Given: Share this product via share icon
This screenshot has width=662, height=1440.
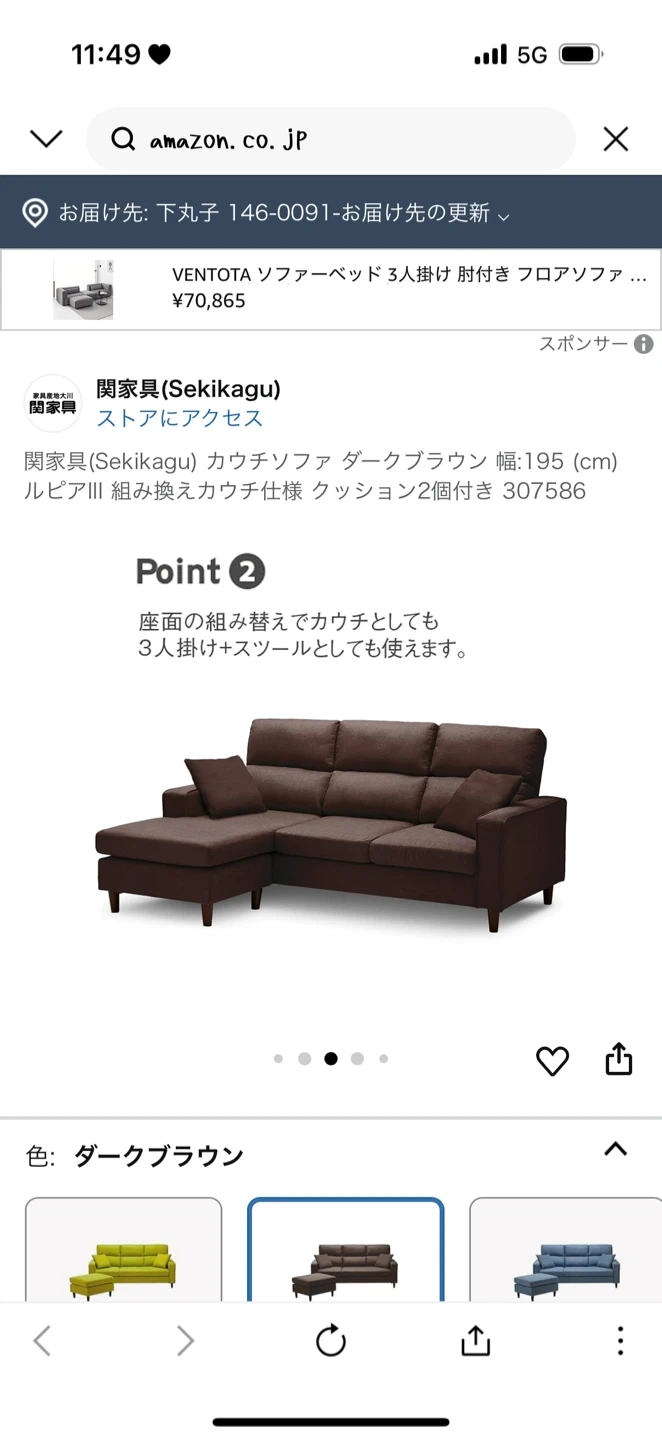Looking at the screenshot, I should coord(619,1058).
